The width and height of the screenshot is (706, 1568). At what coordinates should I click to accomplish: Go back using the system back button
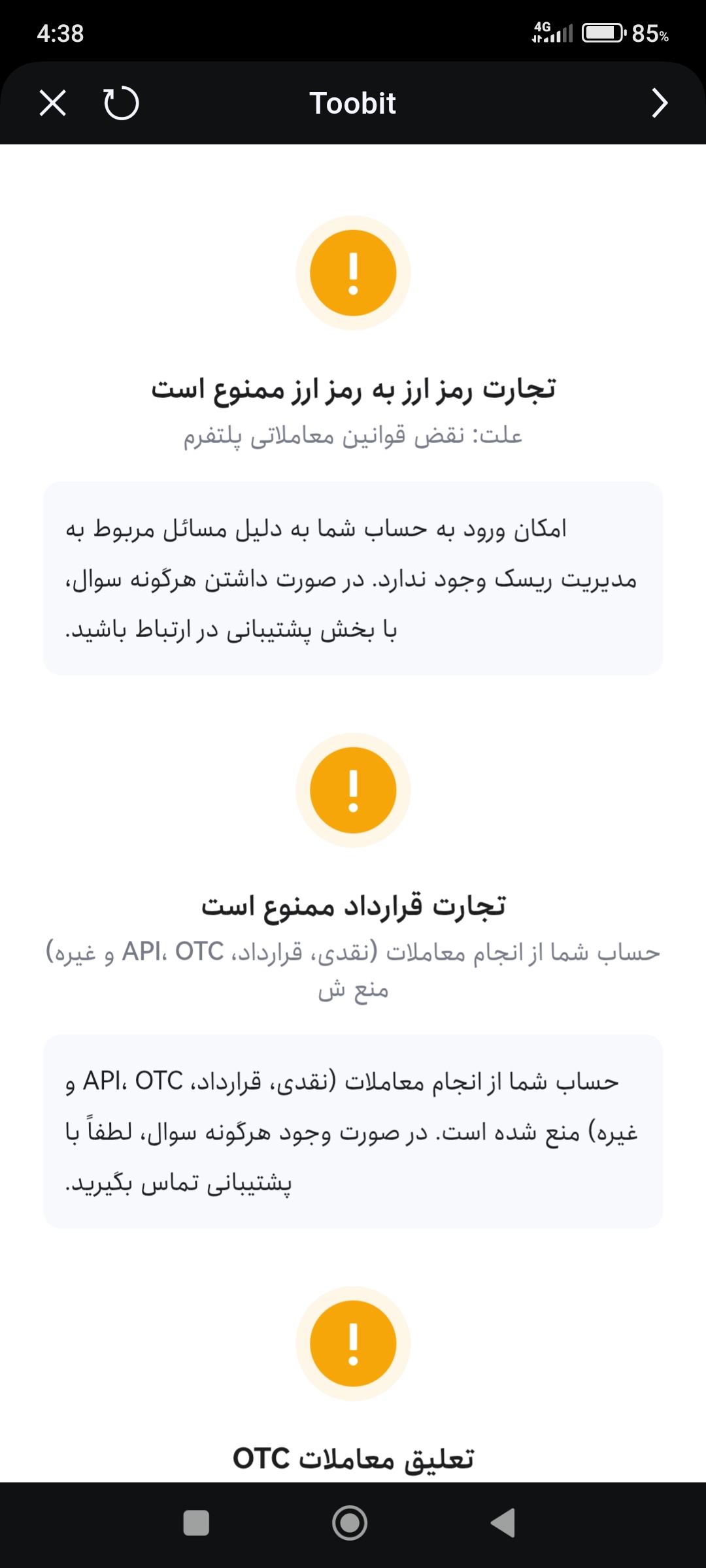click(x=503, y=1523)
